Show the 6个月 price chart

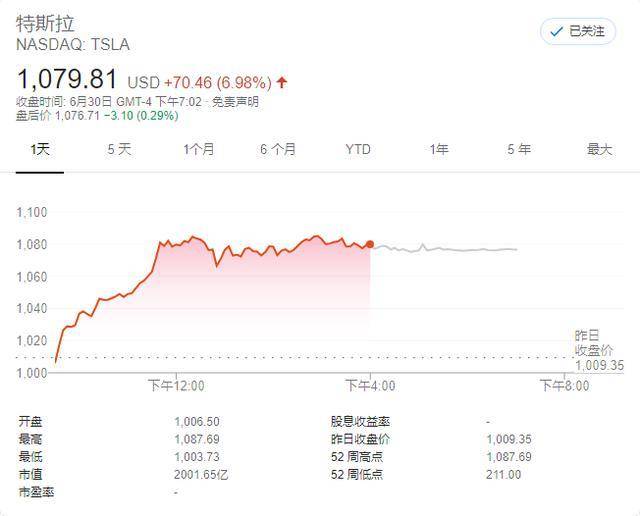coord(278,149)
